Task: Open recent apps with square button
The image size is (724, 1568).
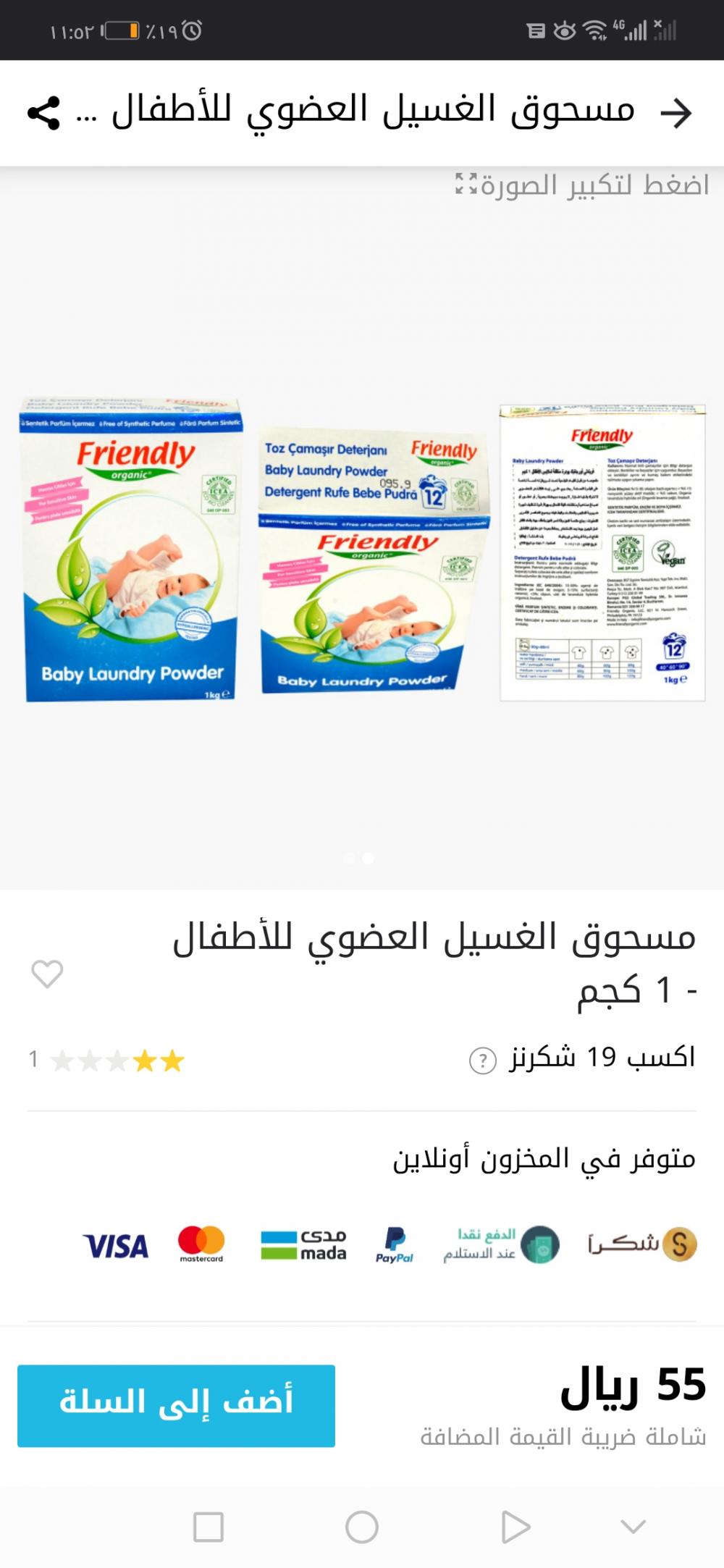Action: (x=209, y=1527)
